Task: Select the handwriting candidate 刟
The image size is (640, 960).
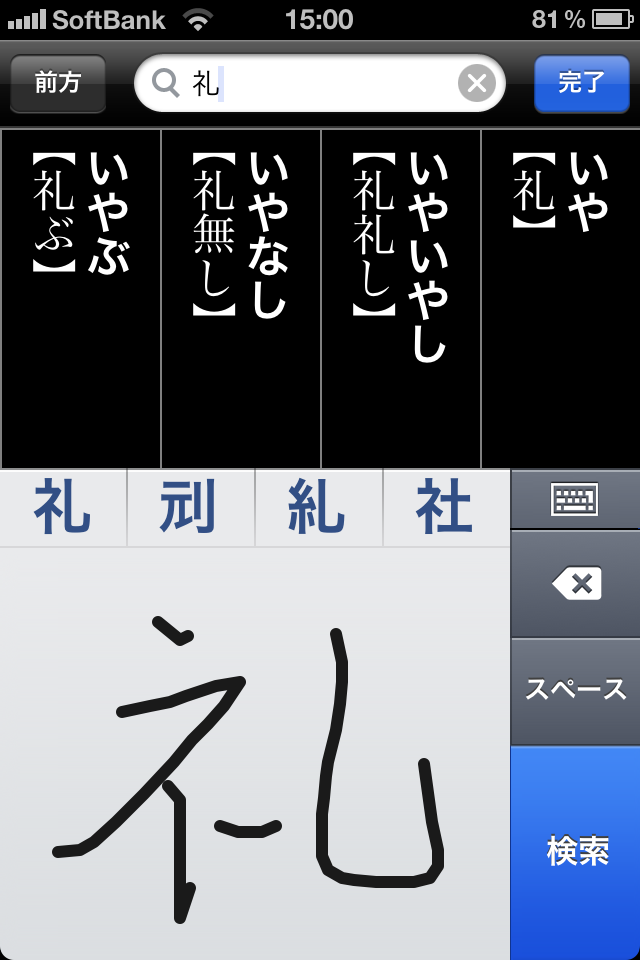Action: click(190, 508)
